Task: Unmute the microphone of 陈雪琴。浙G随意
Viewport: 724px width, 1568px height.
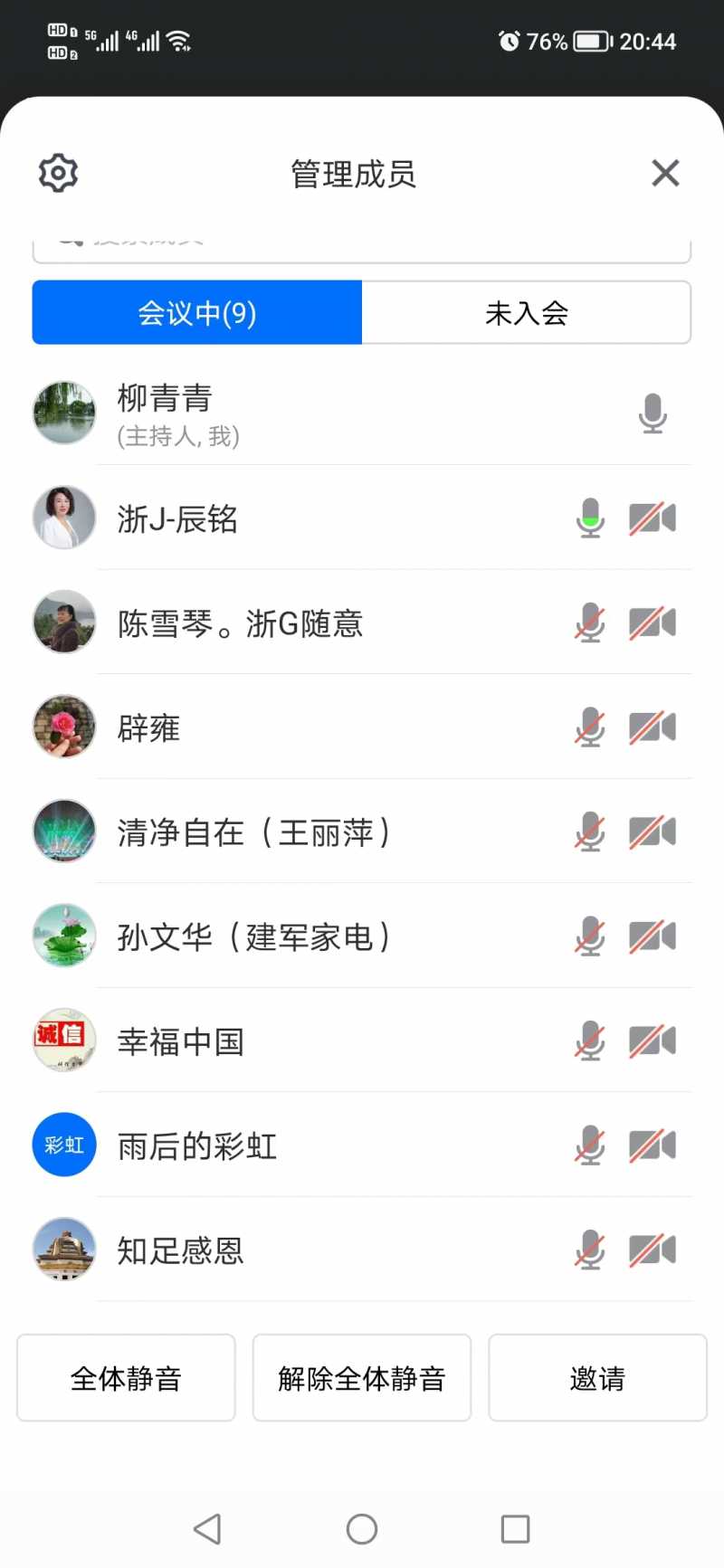Action: pyautogui.click(x=590, y=623)
